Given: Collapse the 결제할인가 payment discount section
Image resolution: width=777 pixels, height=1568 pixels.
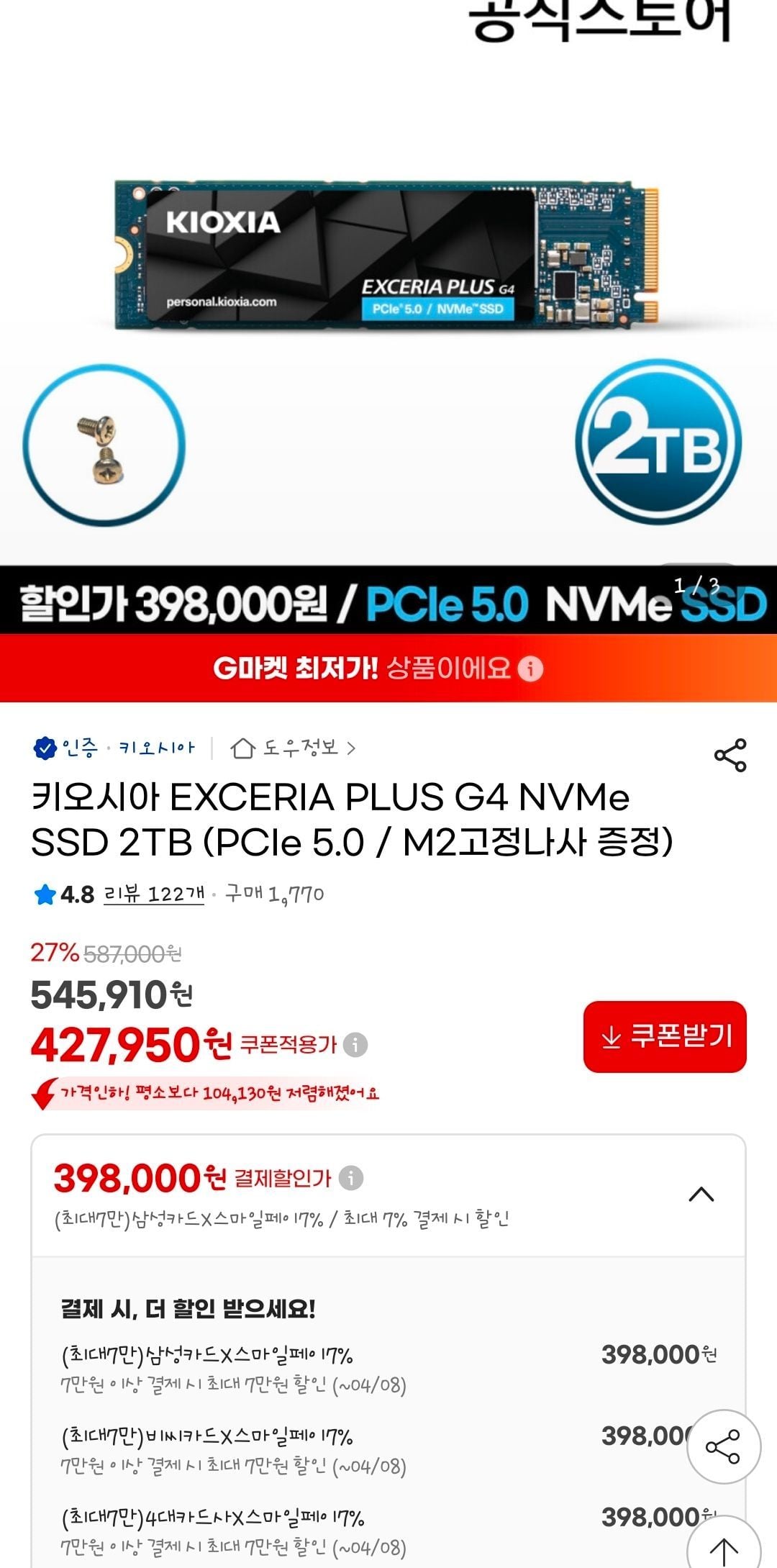Looking at the screenshot, I should (x=701, y=1195).
